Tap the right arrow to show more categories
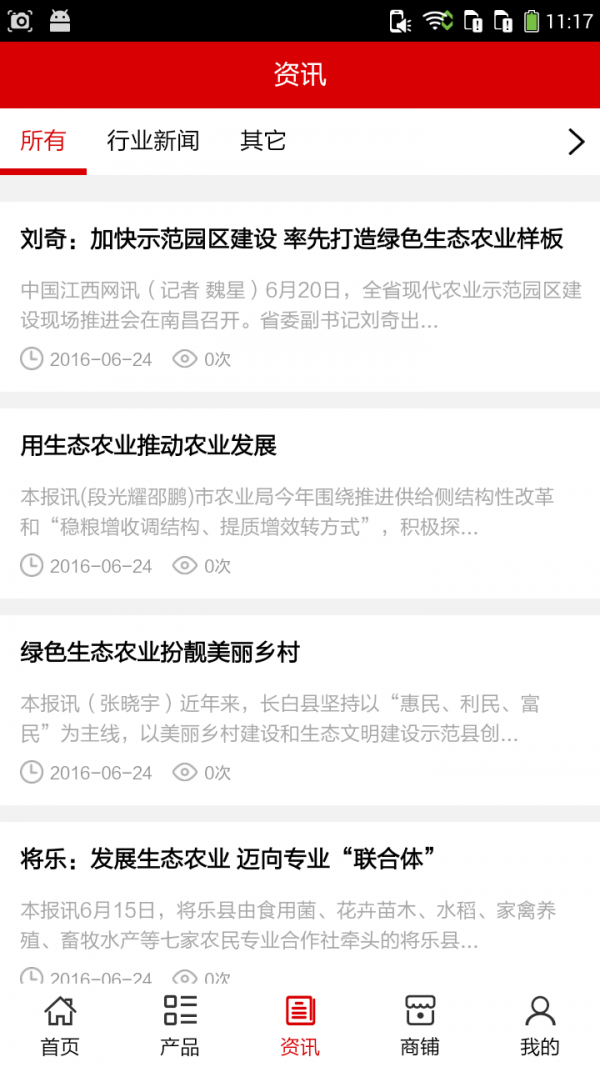The image size is (600, 1067). [x=576, y=142]
